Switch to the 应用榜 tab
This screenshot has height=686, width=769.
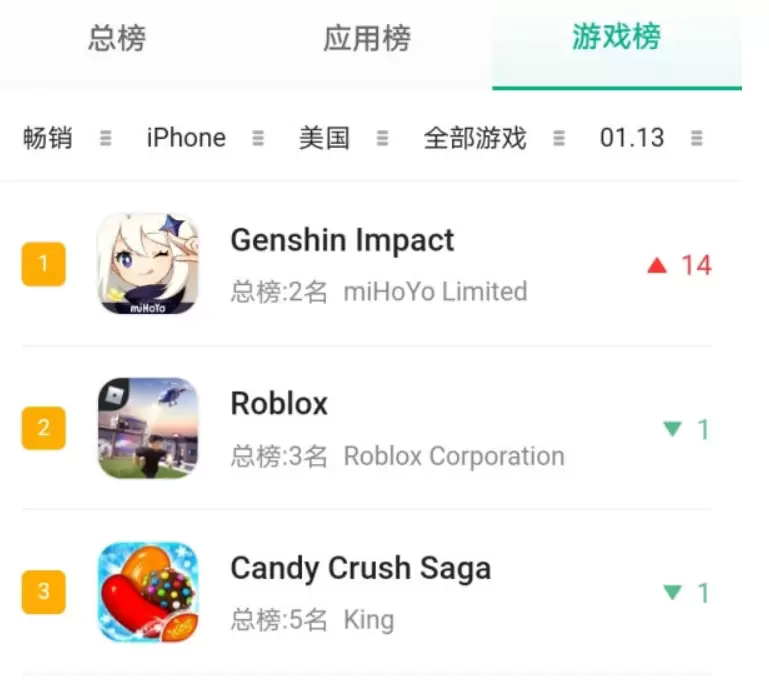tap(366, 39)
